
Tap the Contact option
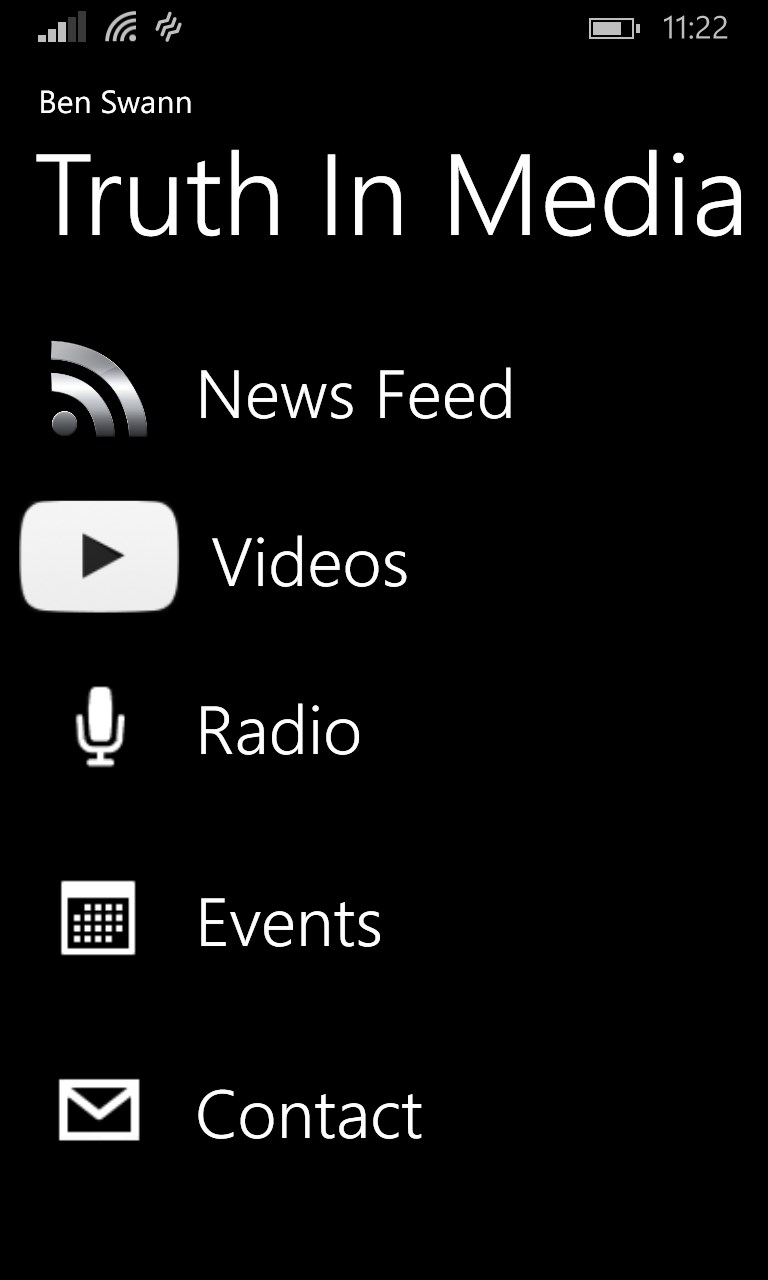point(309,1113)
